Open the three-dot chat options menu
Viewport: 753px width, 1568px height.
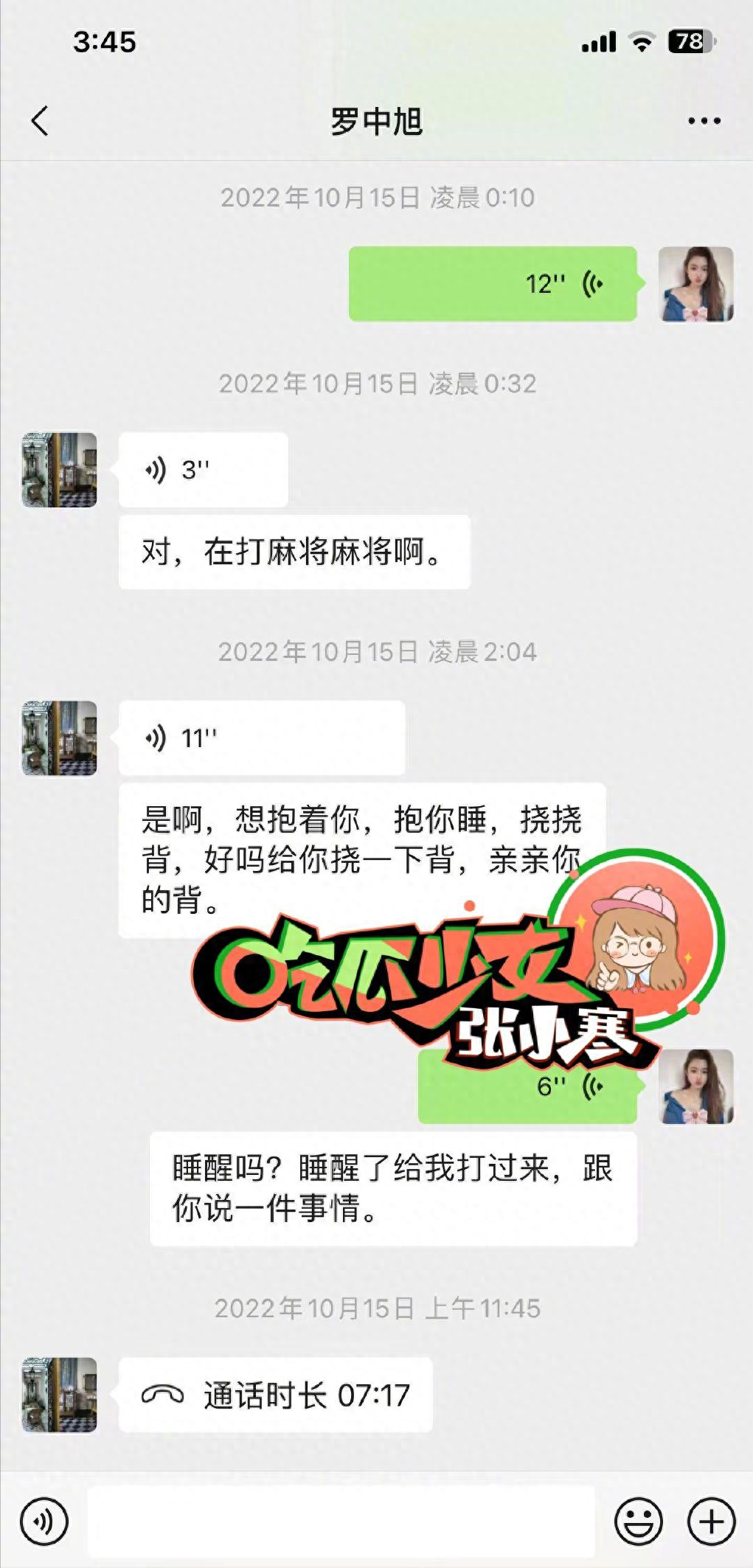tap(706, 122)
